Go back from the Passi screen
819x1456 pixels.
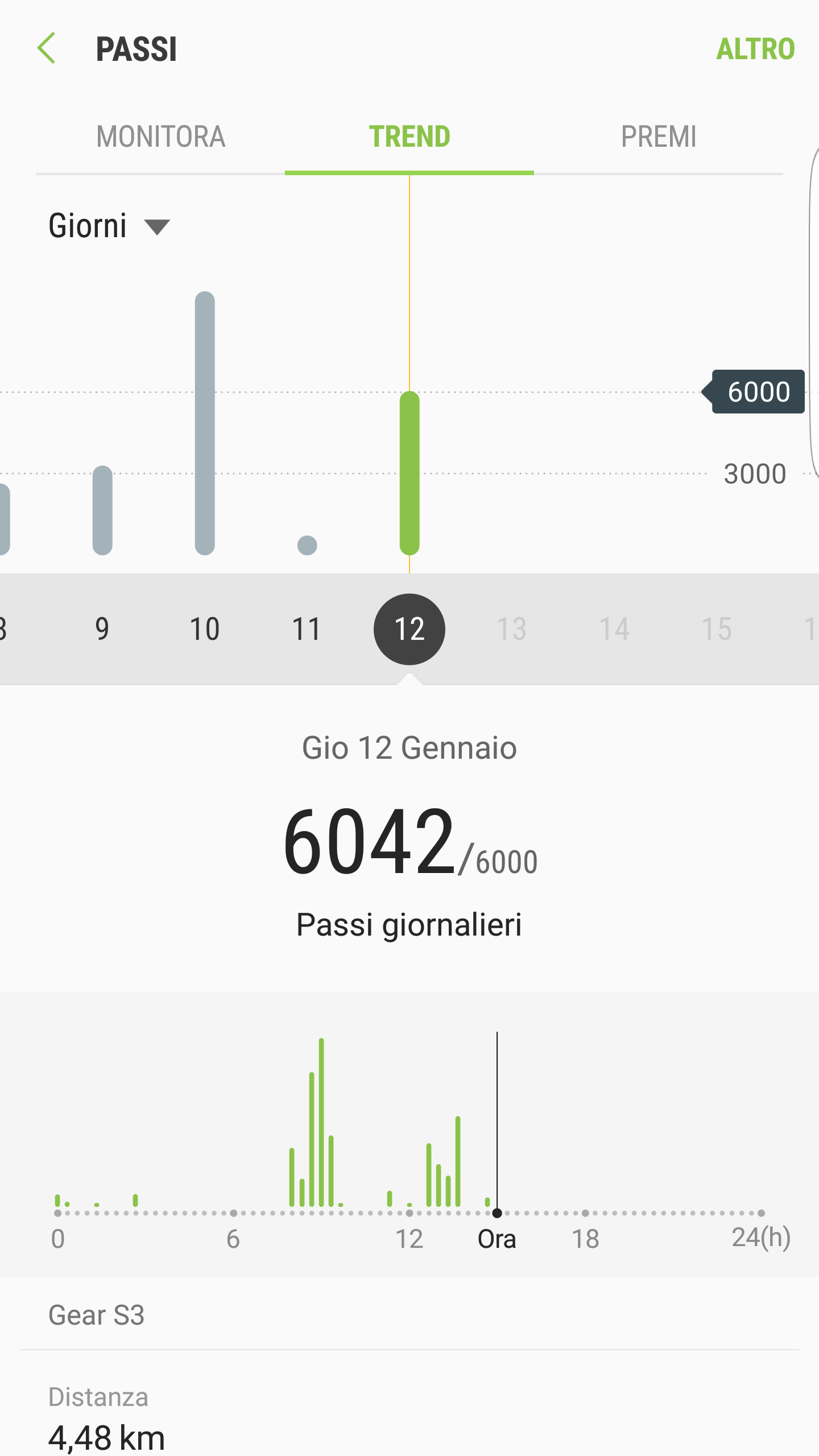(x=47, y=48)
